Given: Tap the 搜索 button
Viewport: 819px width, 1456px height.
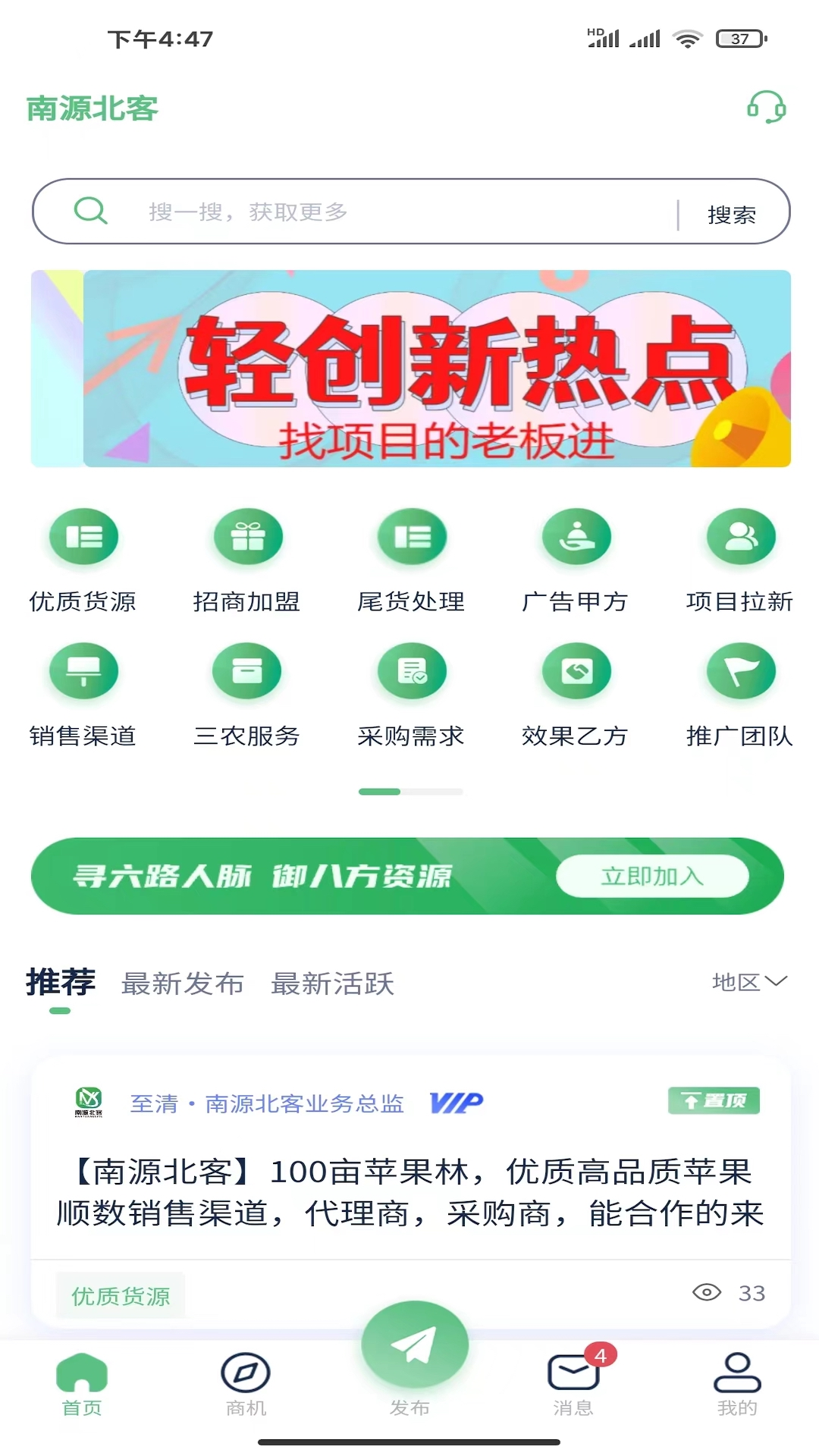Looking at the screenshot, I should 731,215.
